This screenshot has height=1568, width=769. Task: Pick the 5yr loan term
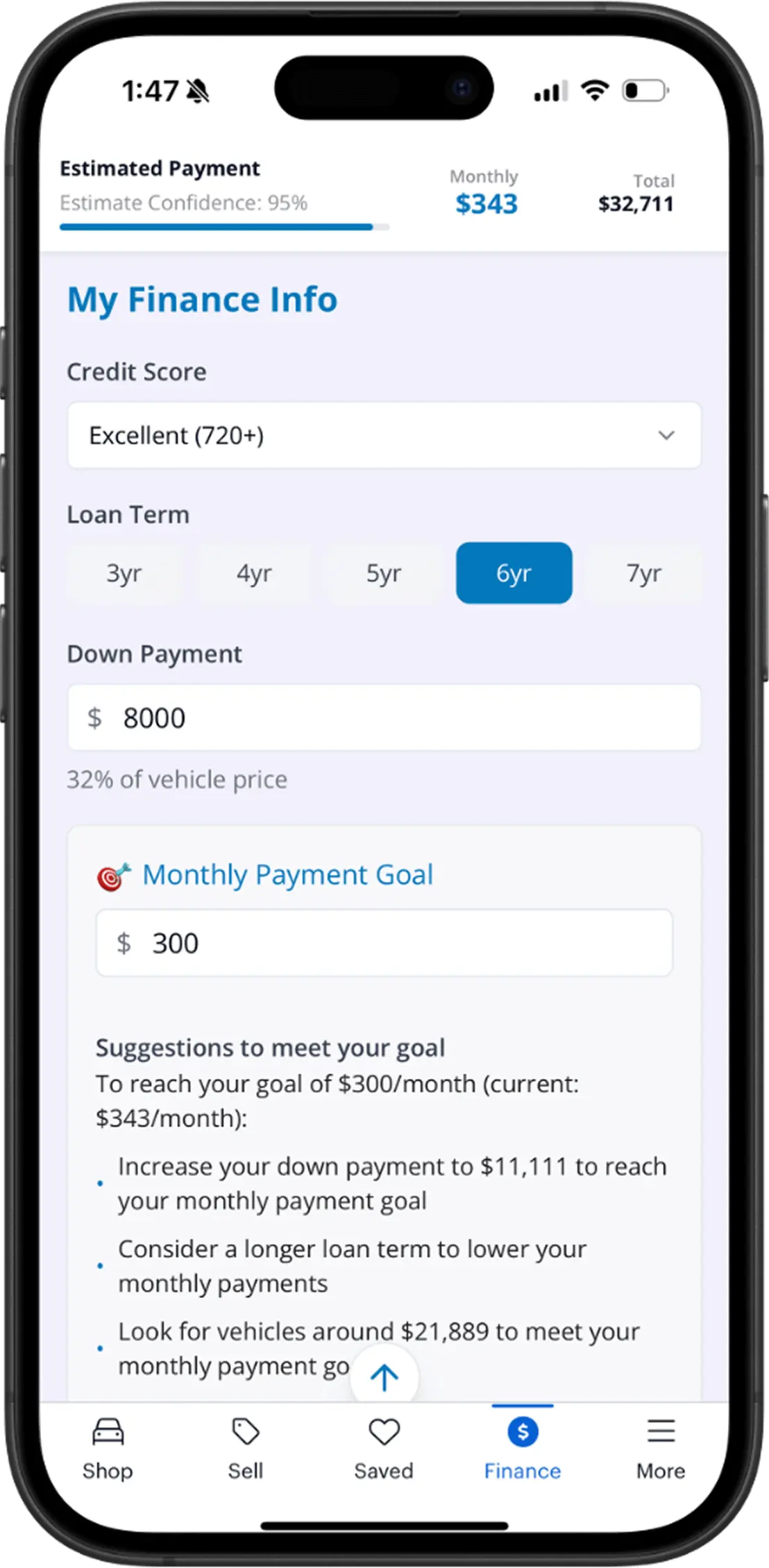click(x=383, y=573)
